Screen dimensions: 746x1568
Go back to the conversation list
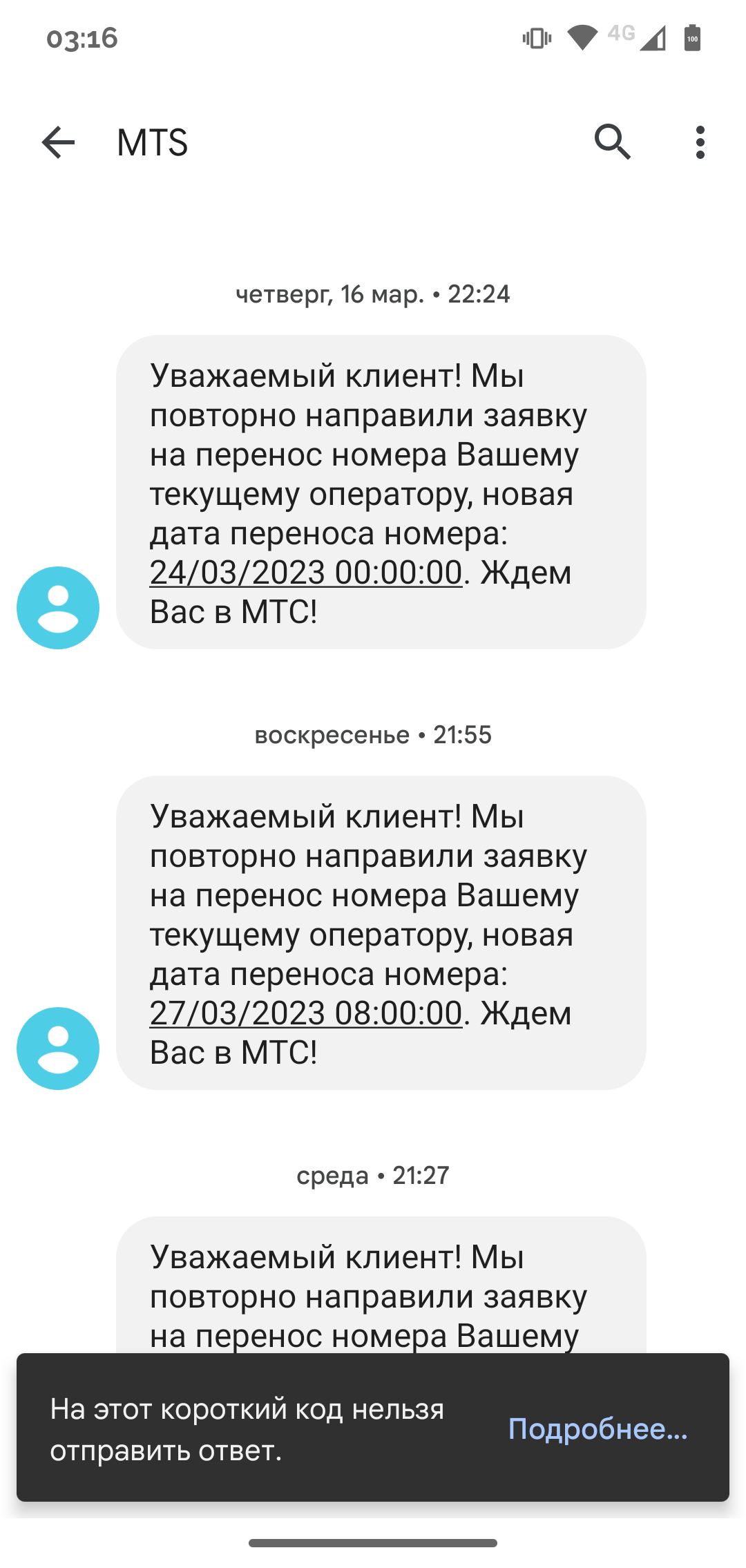[x=58, y=143]
